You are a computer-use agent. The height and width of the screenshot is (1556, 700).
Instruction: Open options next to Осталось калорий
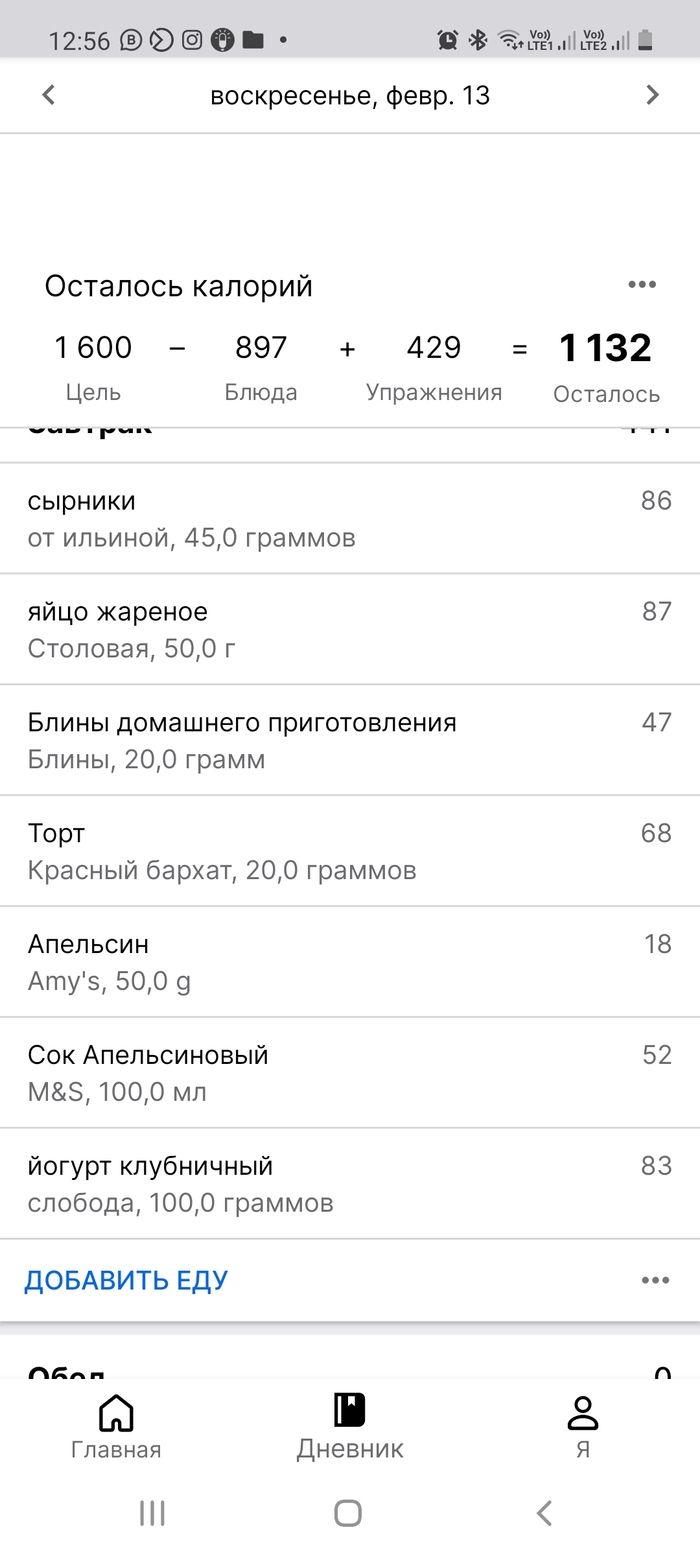[642, 285]
